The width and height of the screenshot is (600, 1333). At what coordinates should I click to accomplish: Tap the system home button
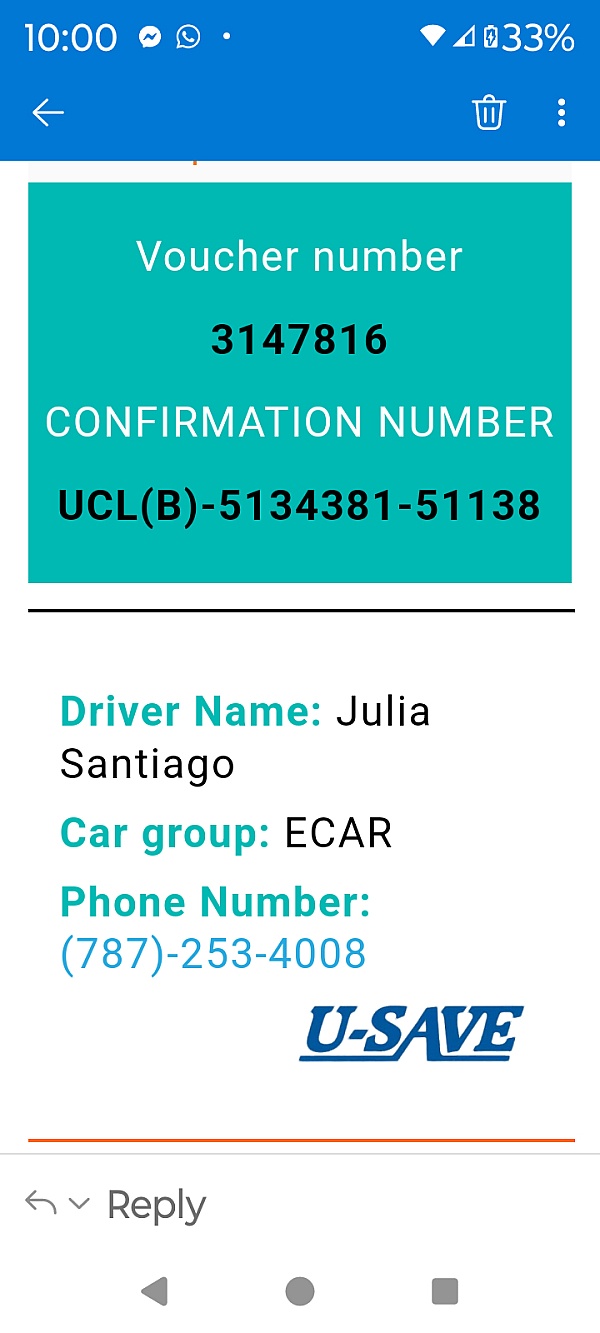tap(300, 1291)
